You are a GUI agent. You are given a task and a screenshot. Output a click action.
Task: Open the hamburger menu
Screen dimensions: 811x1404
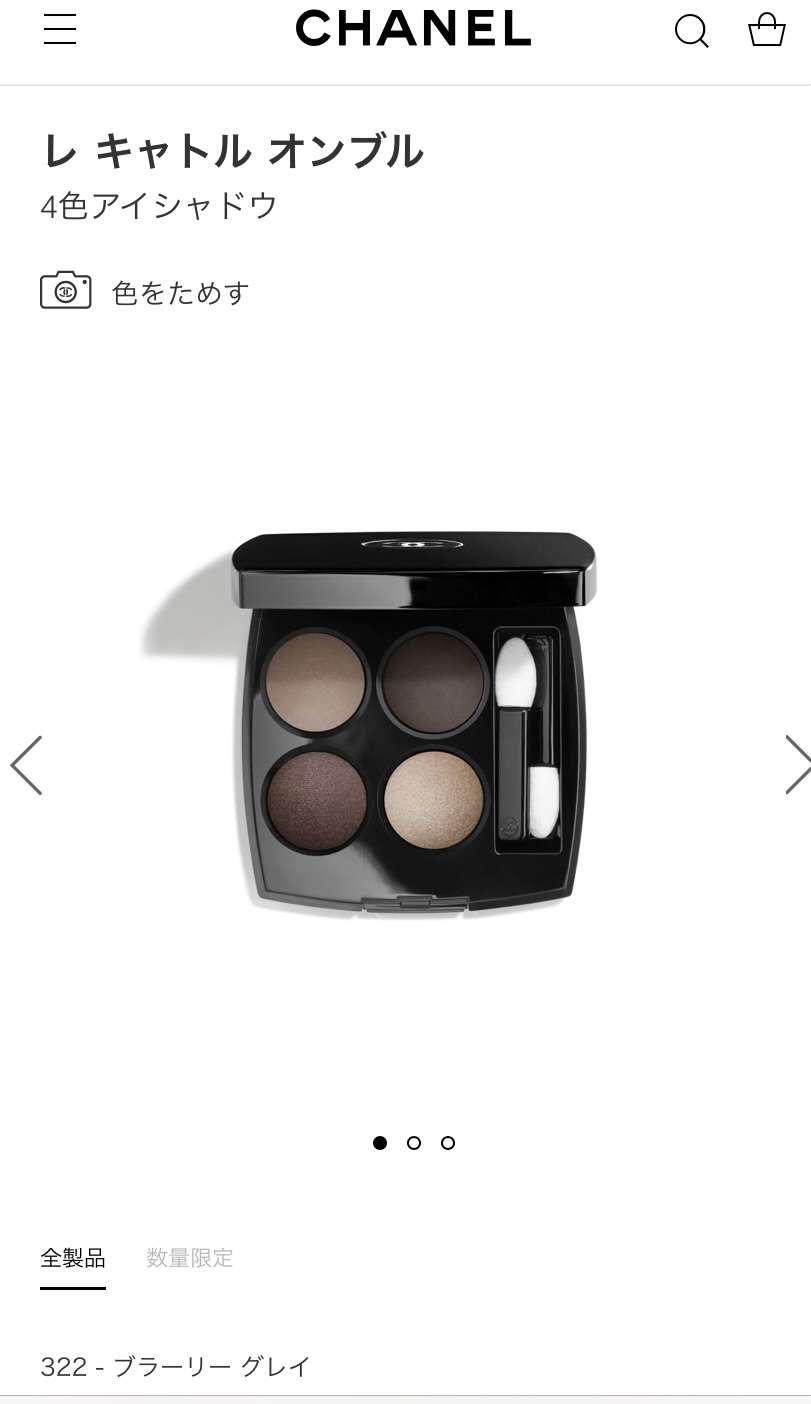(60, 29)
